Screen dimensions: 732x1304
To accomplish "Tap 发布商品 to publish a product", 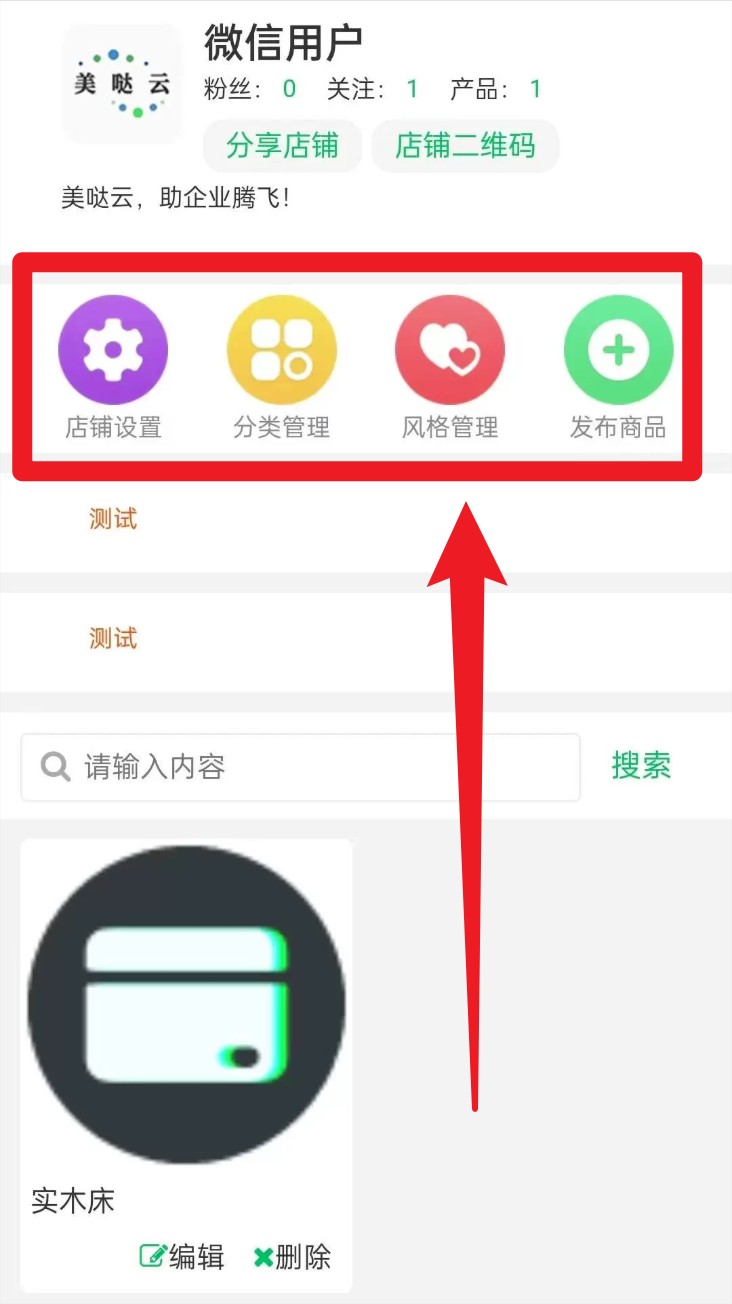I will (x=618, y=367).
